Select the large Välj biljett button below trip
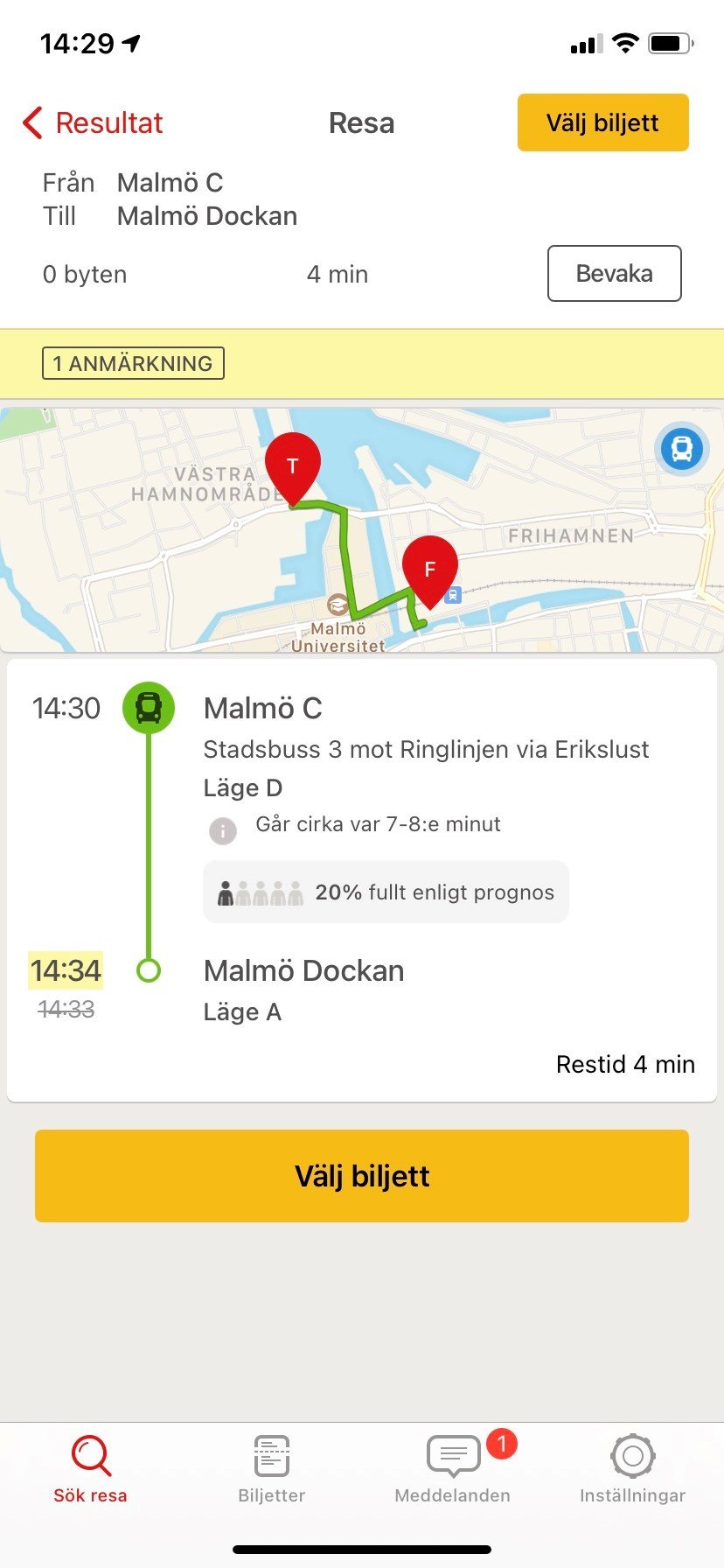The height and width of the screenshot is (1568, 724). click(x=362, y=1175)
